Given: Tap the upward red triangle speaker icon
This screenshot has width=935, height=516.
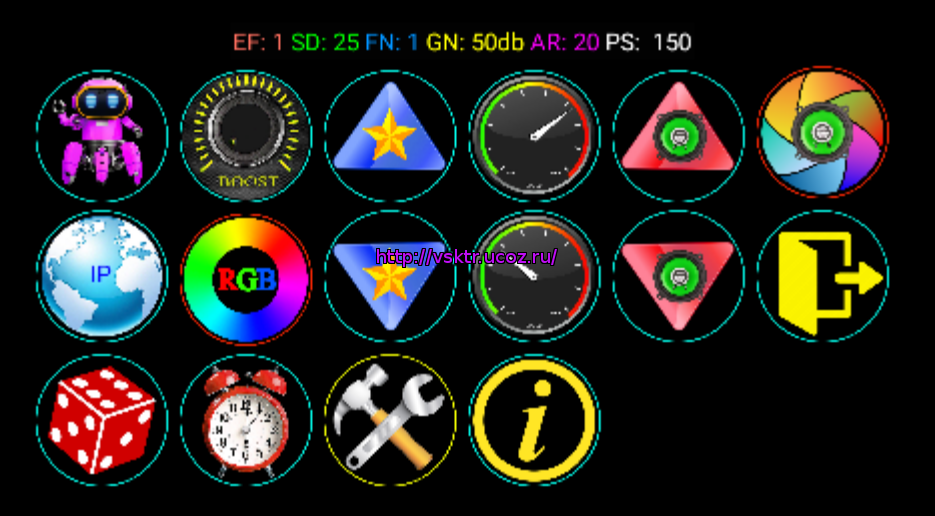Looking at the screenshot, I should click(678, 135).
